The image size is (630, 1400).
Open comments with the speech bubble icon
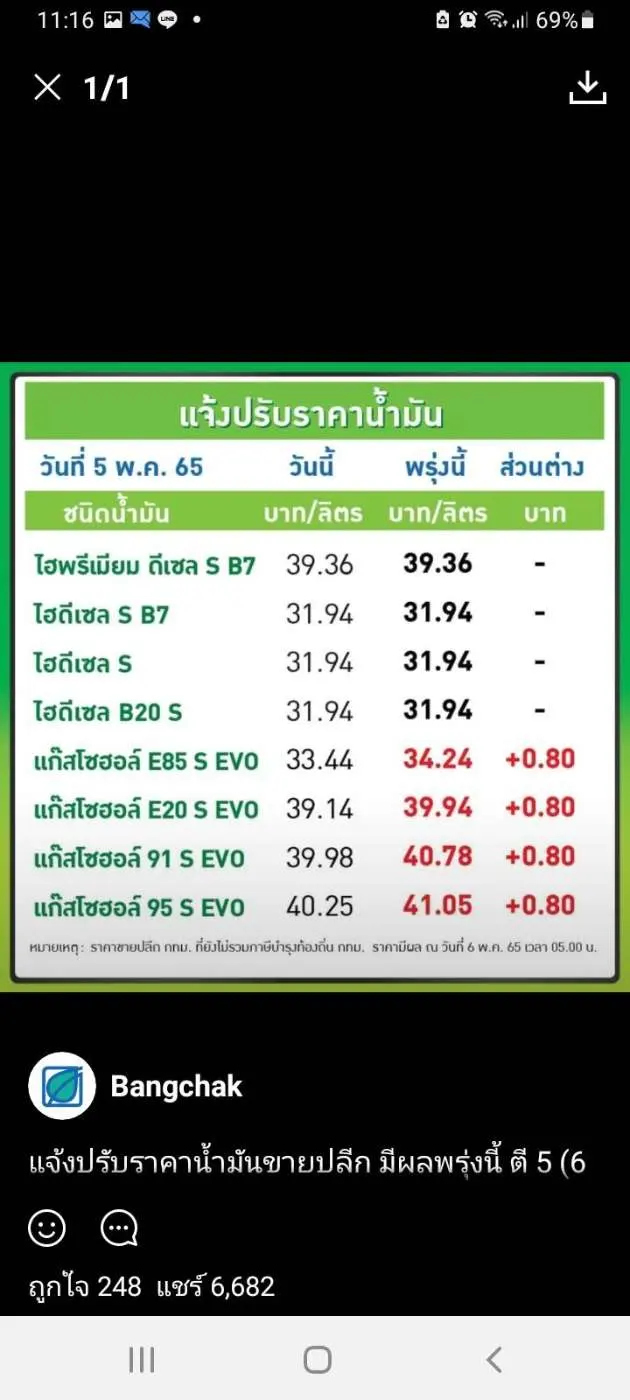119,1228
